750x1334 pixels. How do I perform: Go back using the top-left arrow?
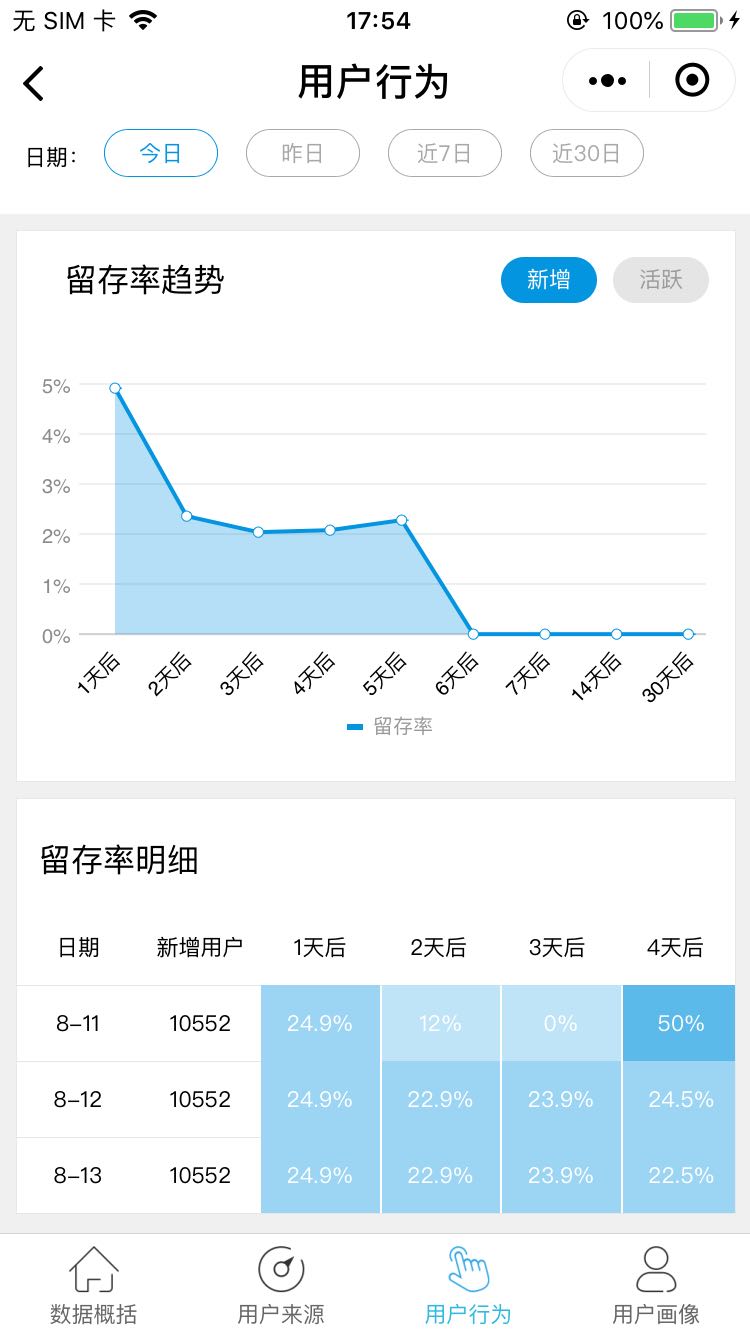(34, 82)
